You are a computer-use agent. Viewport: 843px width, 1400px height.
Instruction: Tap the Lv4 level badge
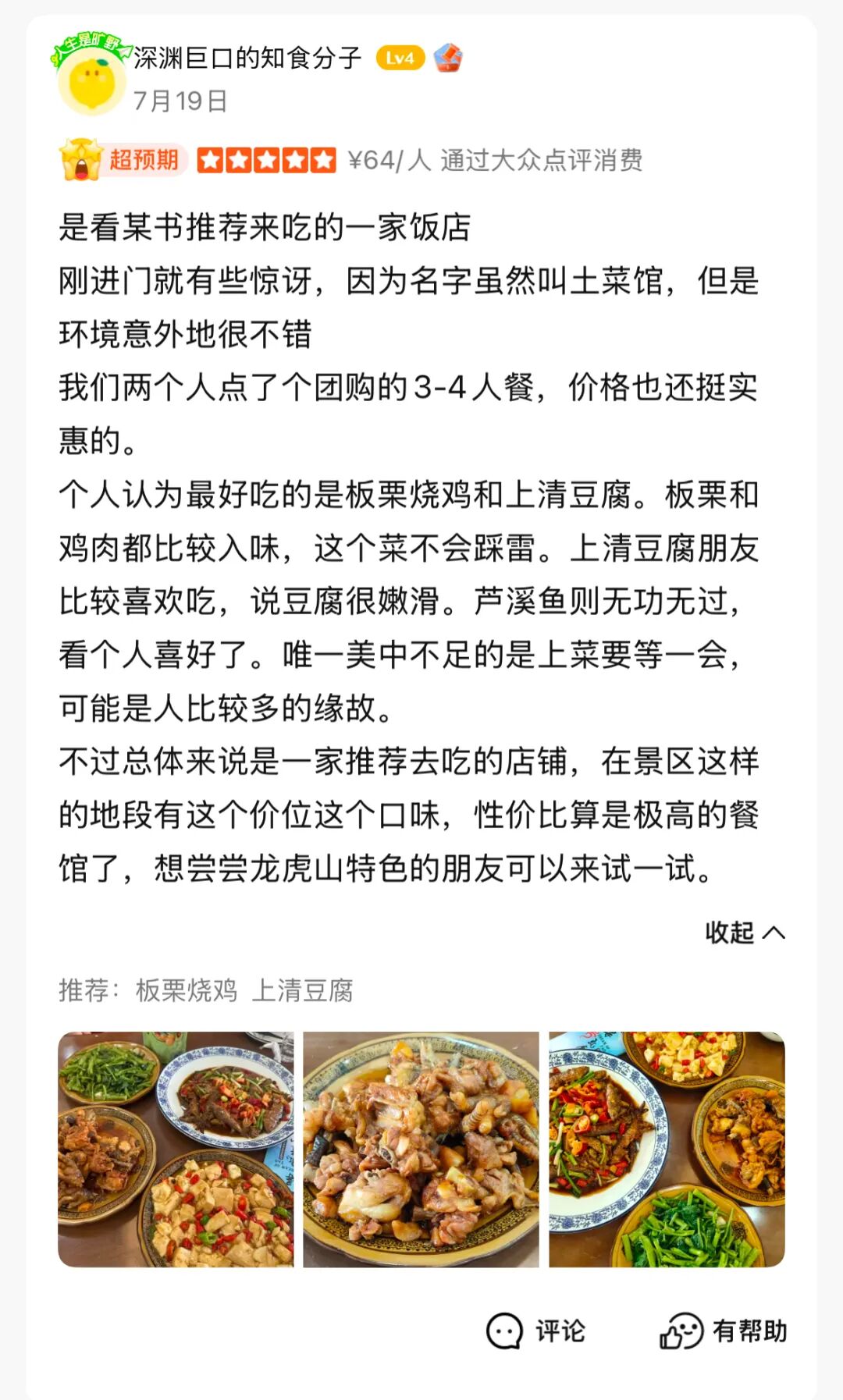pyautogui.click(x=400, y=58)
